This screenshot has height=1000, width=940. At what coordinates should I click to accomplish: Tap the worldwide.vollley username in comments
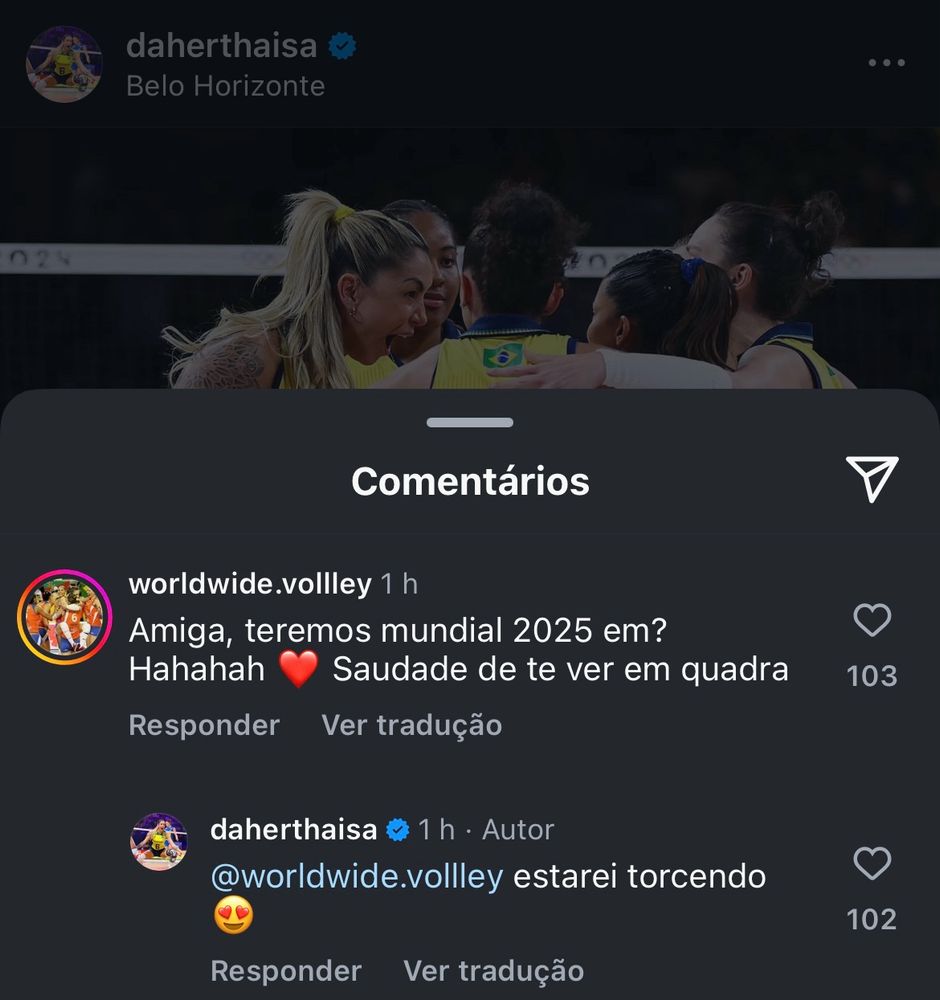[x=250, y=584]
